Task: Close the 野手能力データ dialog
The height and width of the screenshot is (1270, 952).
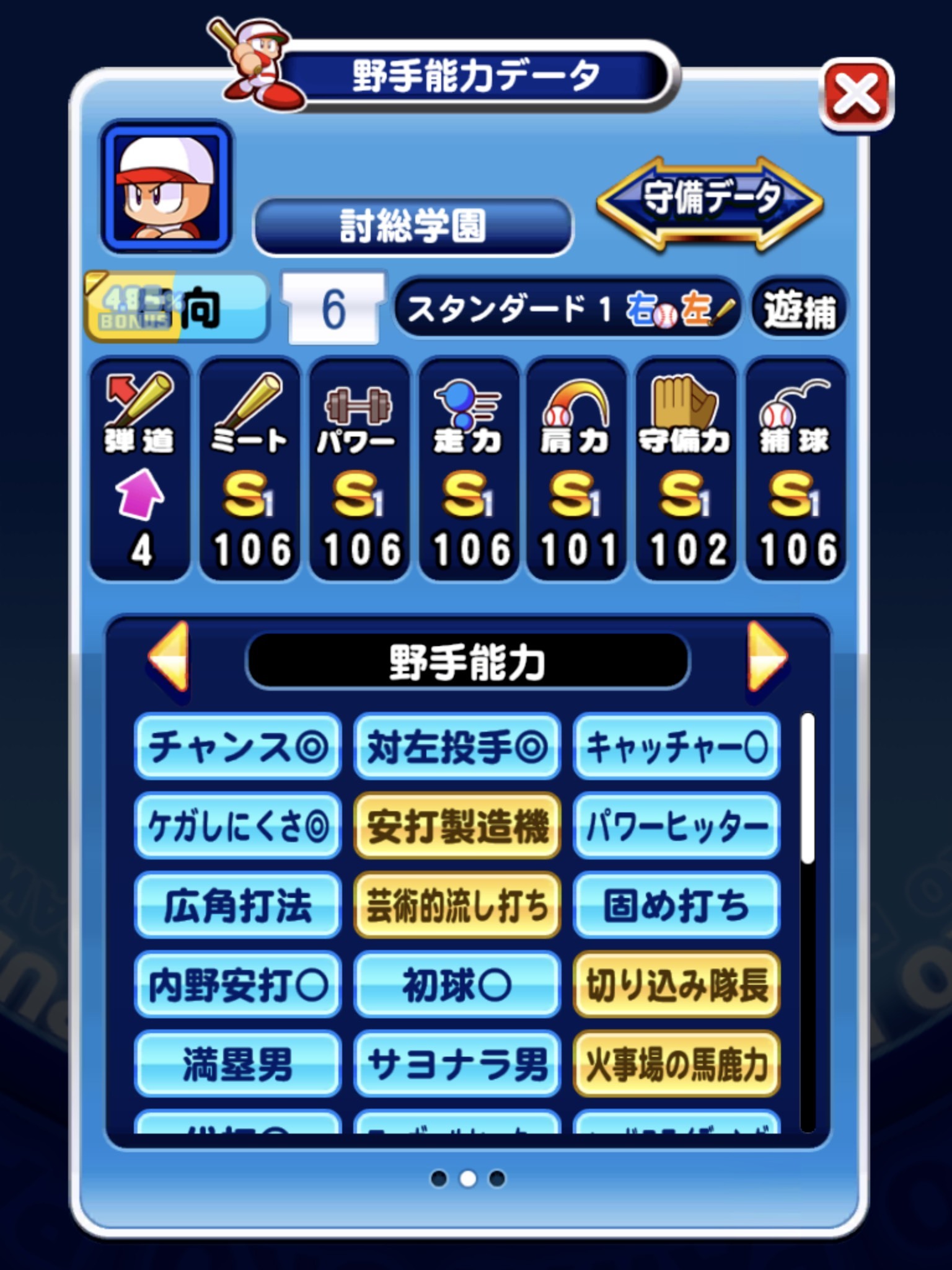Action: [x=856, y=95]
